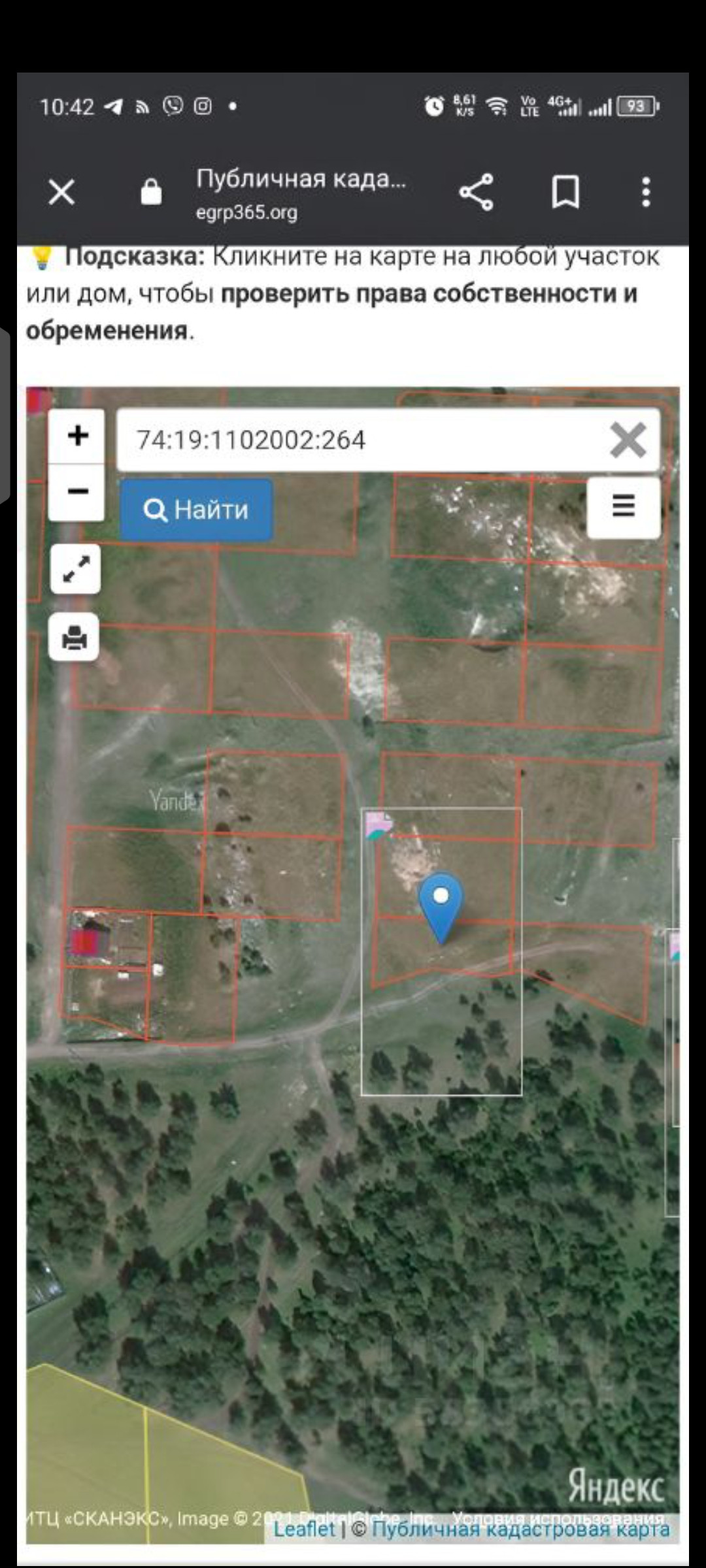Zoom in on the map
The width and height of the screenshot is (706, 1568).
[77, 436]
